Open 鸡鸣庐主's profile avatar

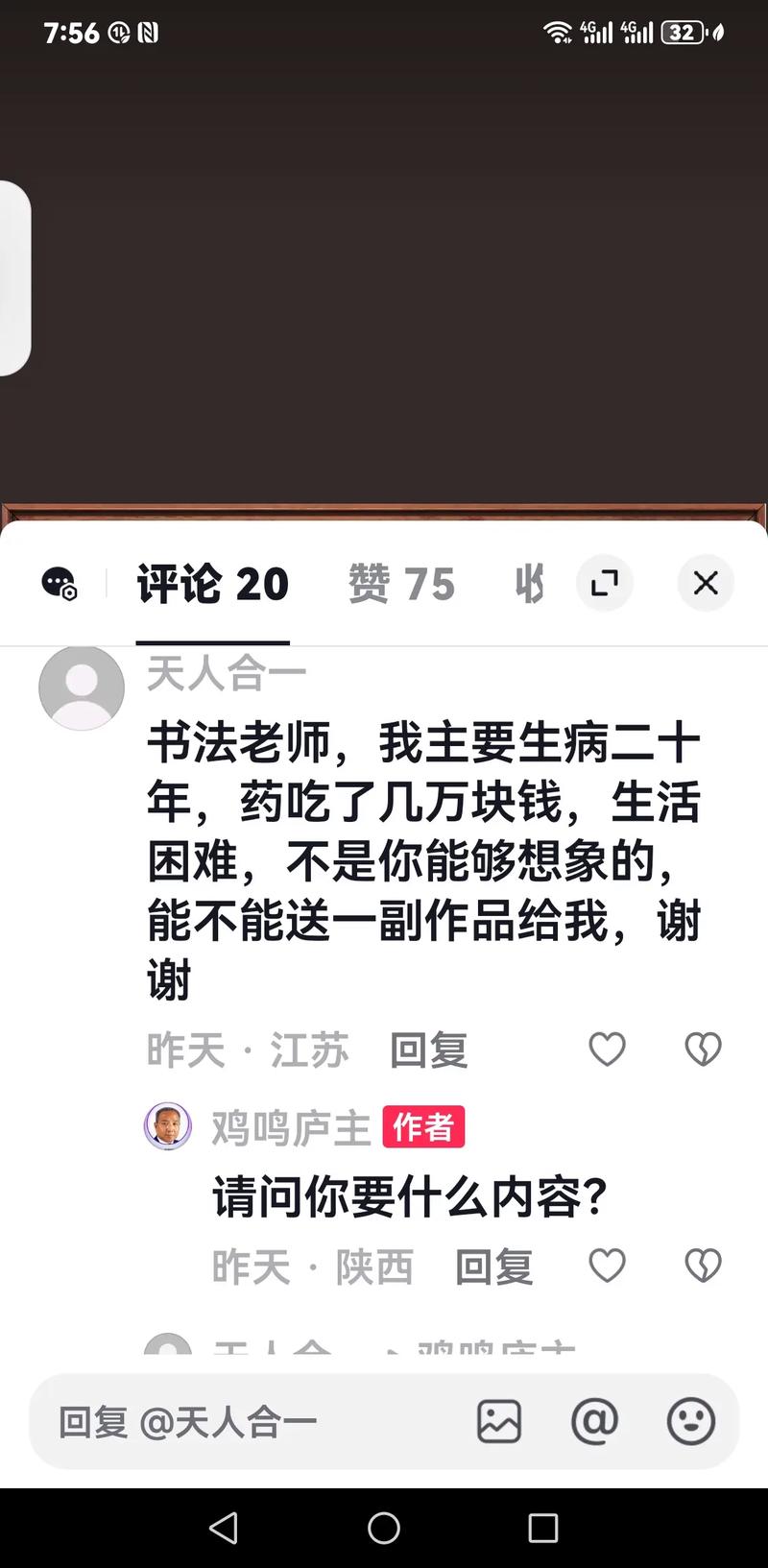pos(167,1126)
